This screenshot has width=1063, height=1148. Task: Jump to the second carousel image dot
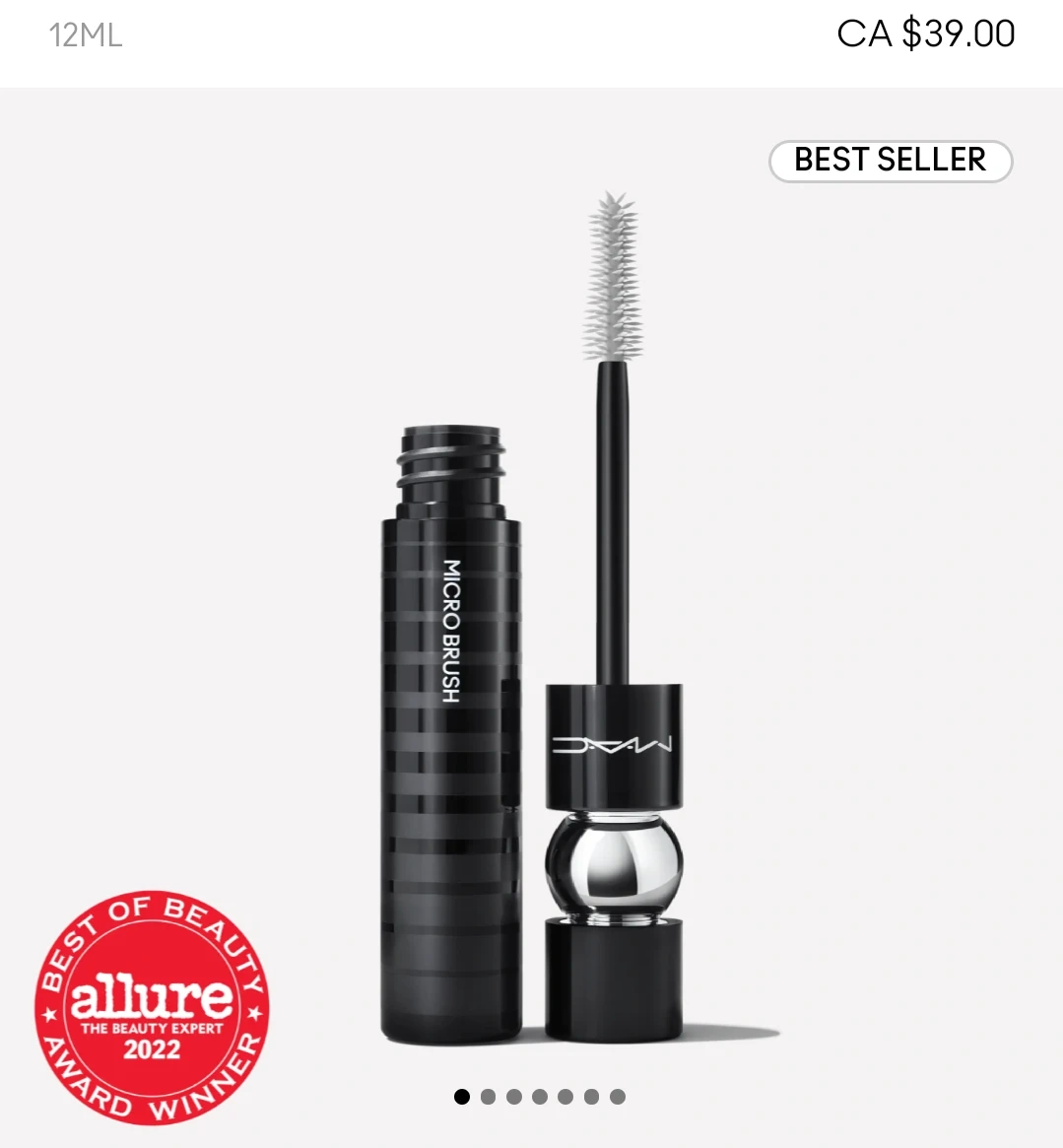click(488, 1097)
